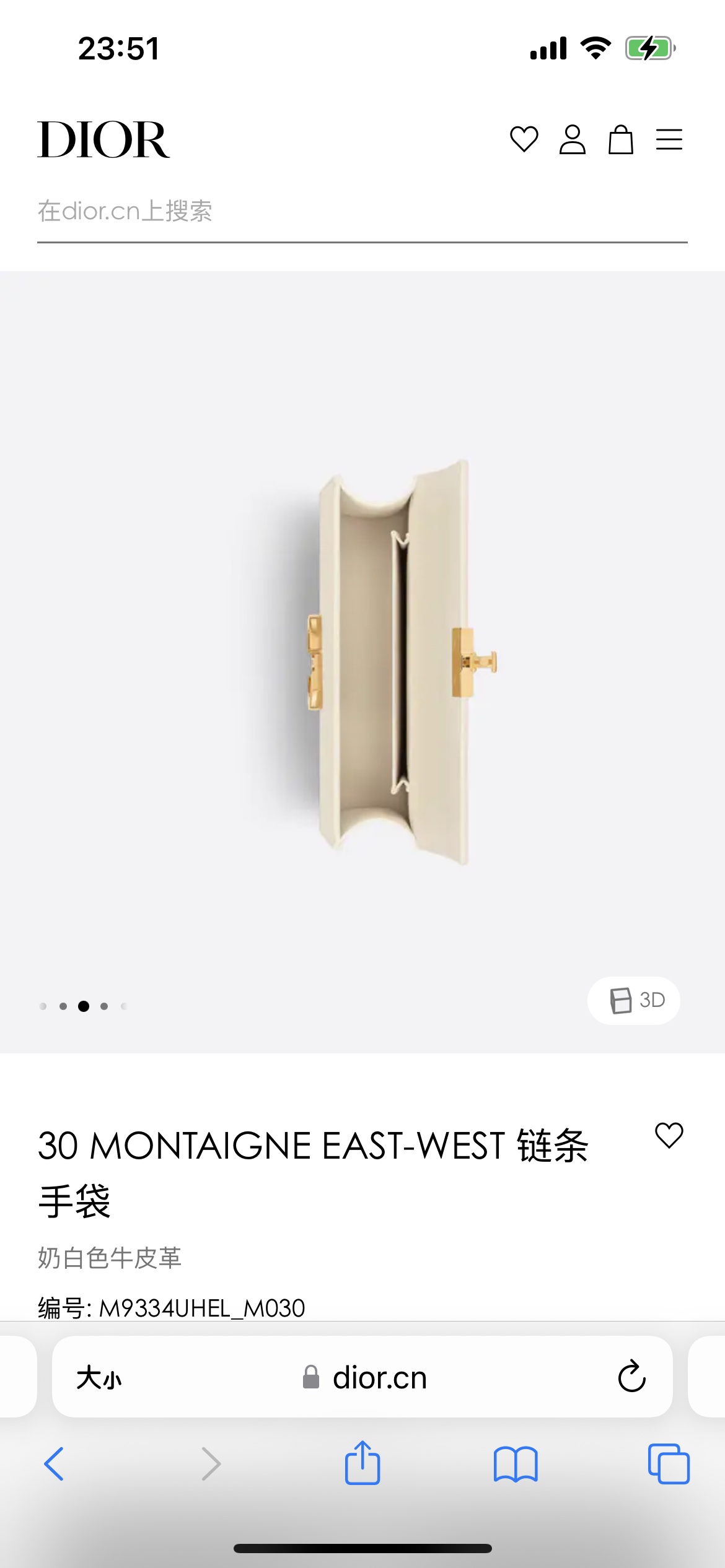Go back to previous page in Safari
Viewport: 725px width, 1568px height.
[x=55, y=1464]
